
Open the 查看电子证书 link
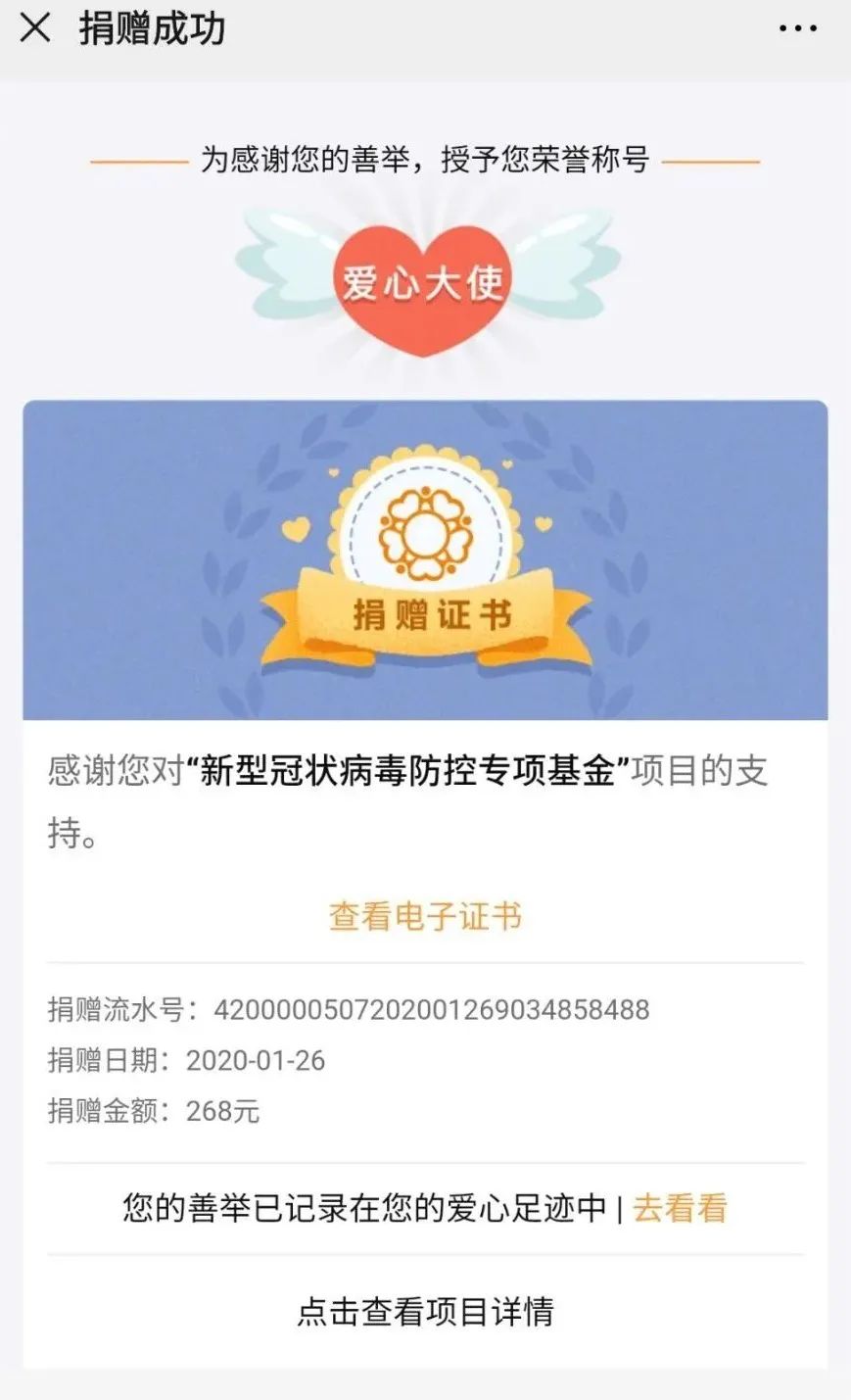pos(425,916)
